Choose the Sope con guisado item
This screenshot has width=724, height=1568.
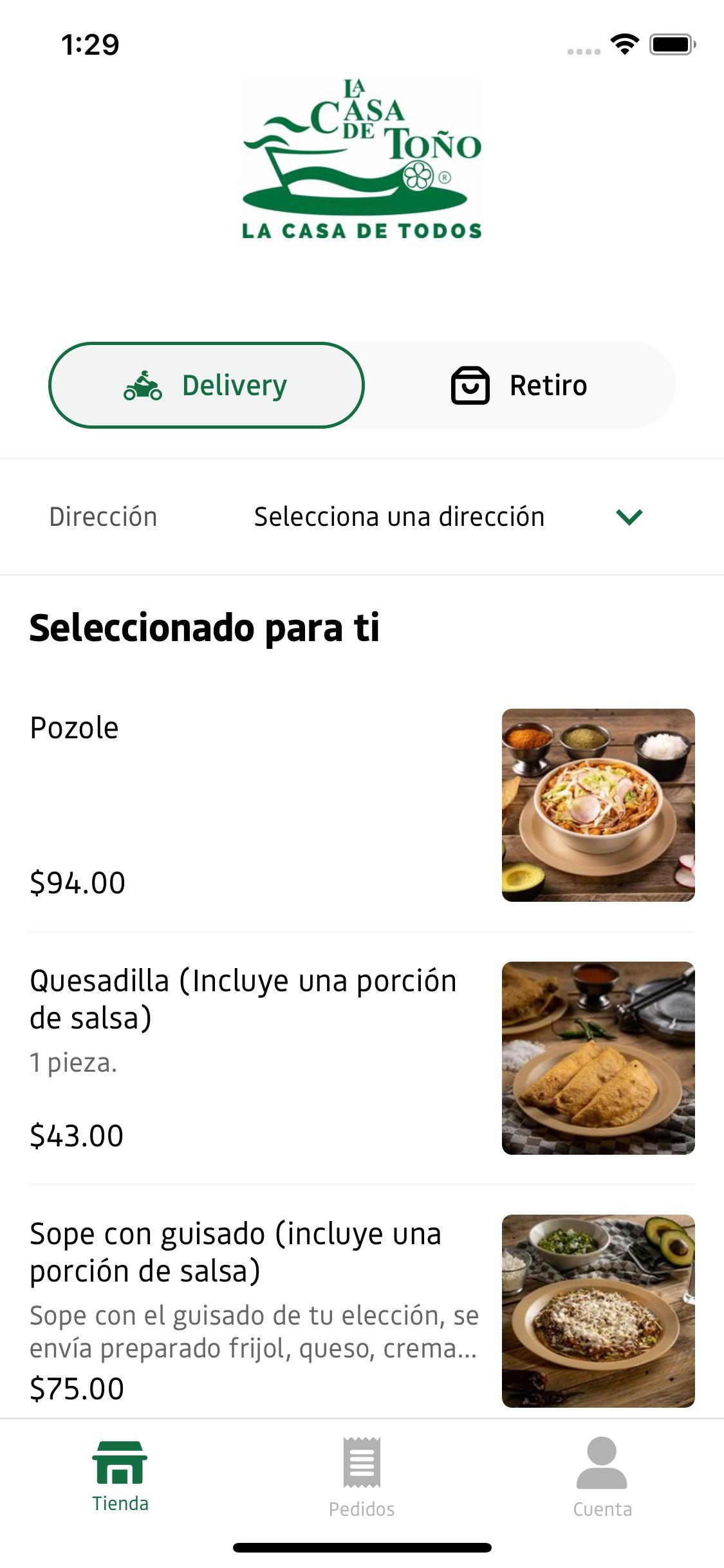coord(362,1310)
